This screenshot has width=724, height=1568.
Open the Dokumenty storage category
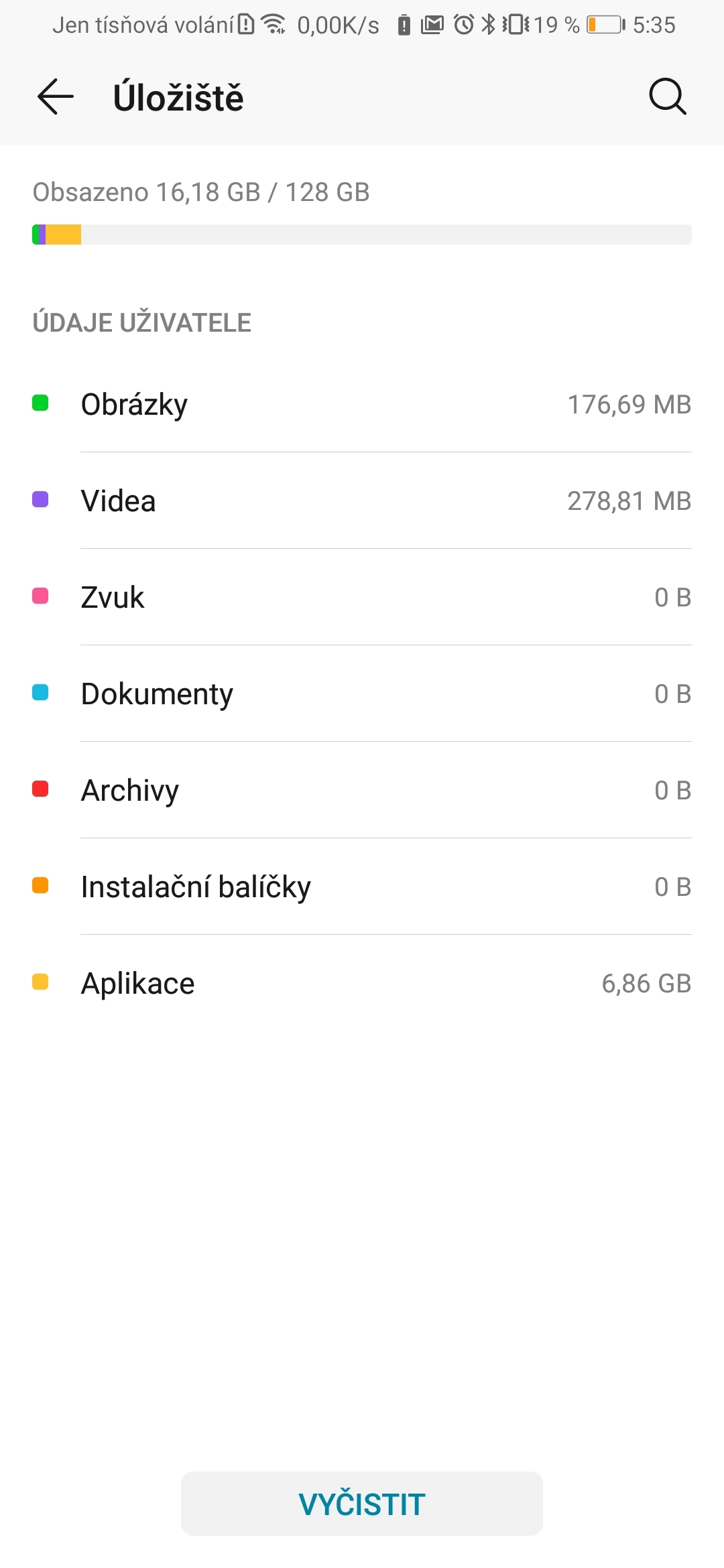pos(362,693)
